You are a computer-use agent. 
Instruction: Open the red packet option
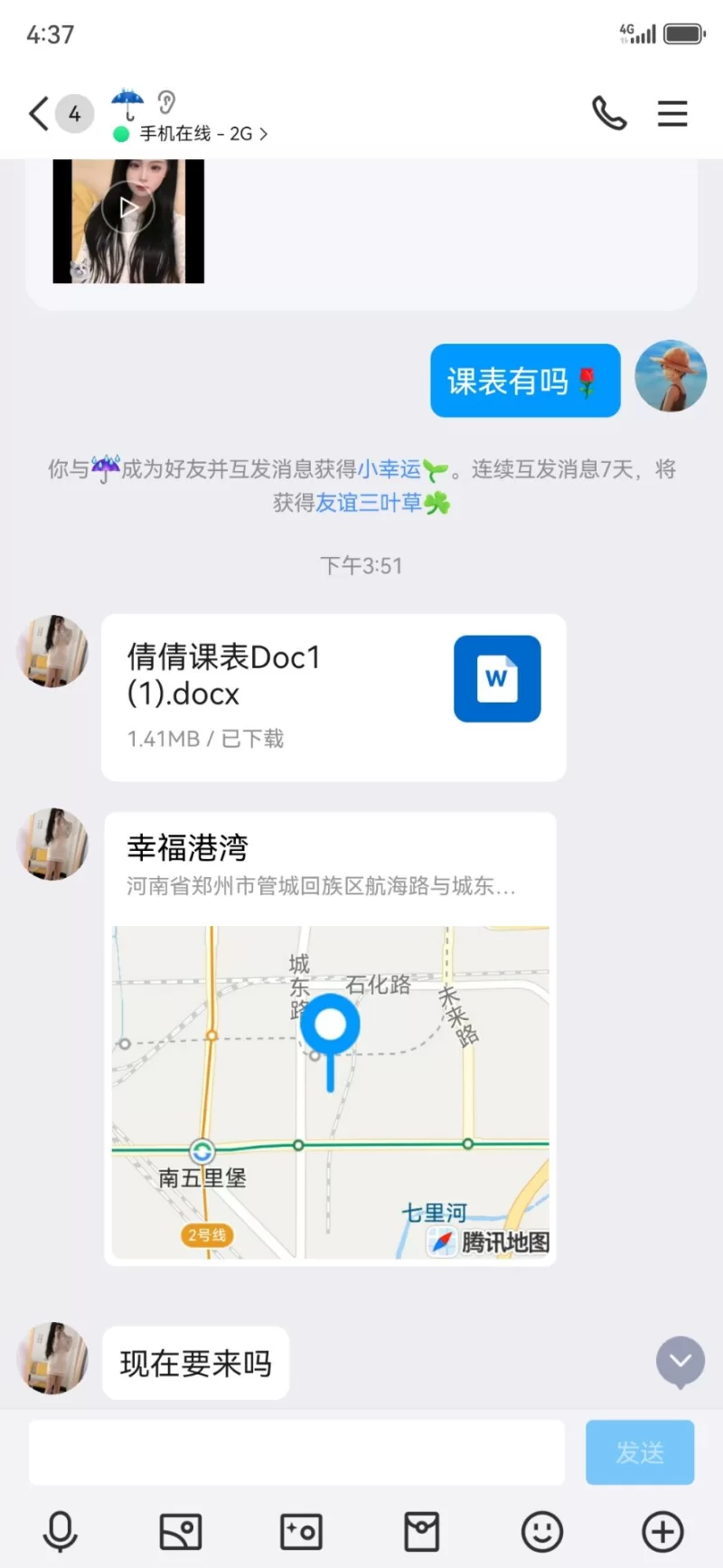point(421,1532)
